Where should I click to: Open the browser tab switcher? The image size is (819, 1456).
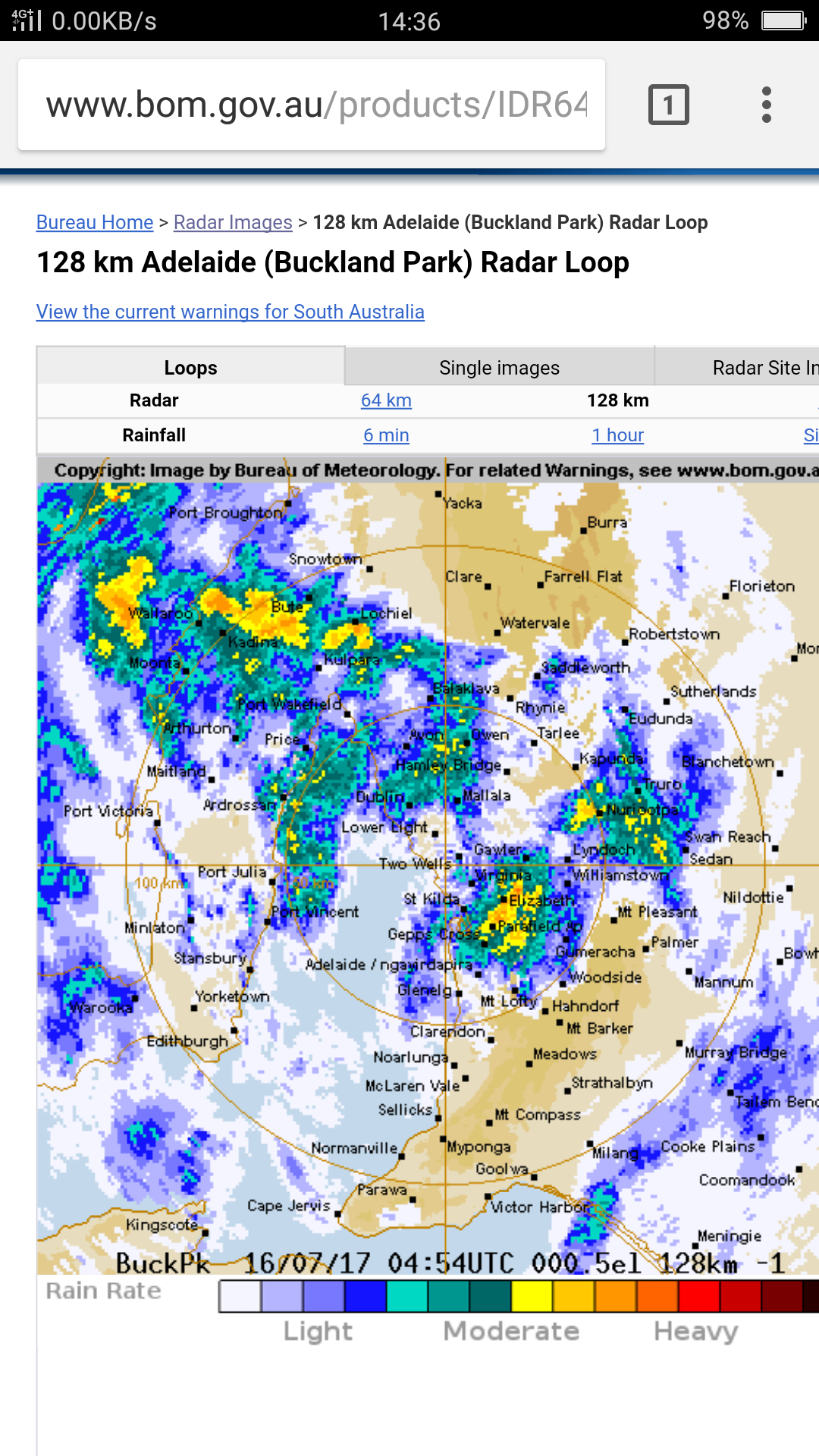click(x=668, y=105)
